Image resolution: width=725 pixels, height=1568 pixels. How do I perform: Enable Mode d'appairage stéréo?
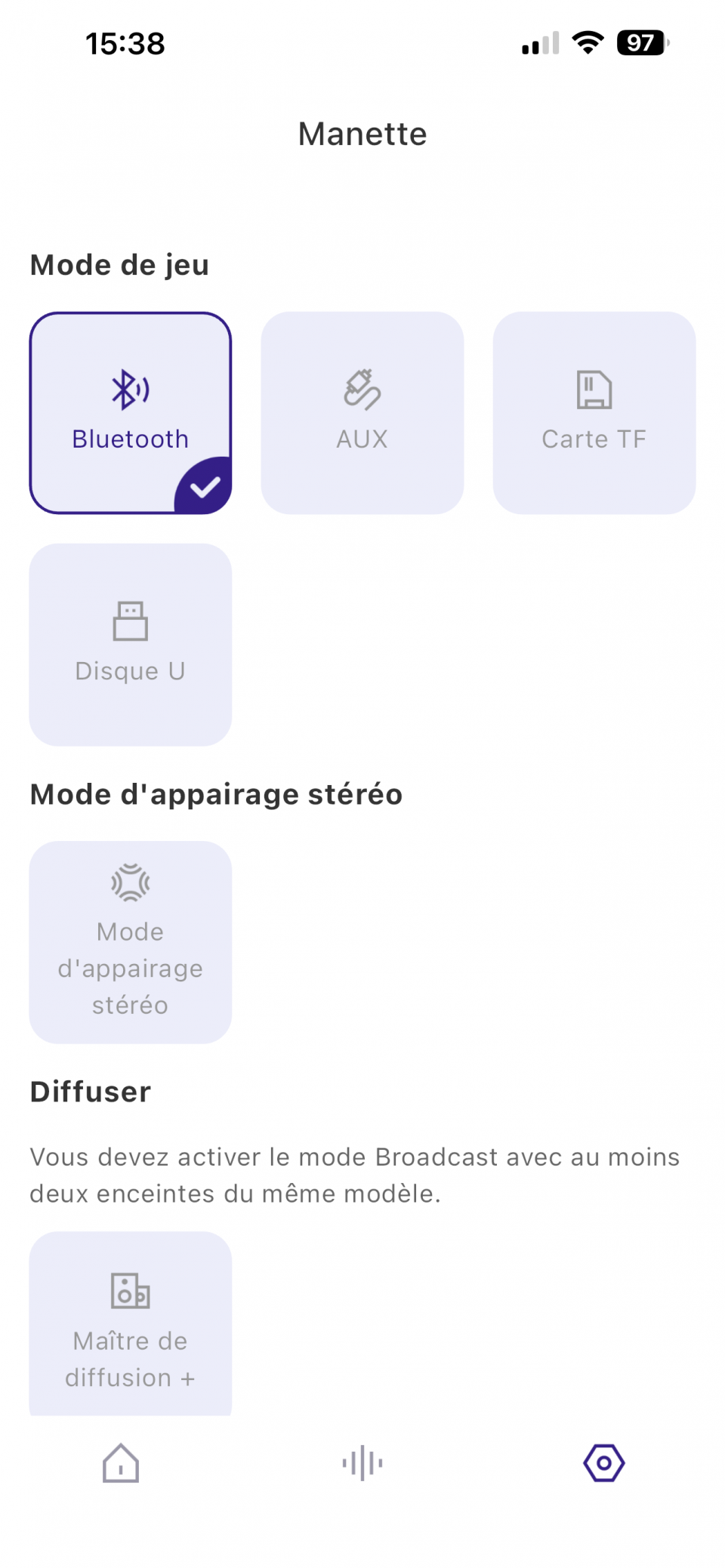pos(130,941)
